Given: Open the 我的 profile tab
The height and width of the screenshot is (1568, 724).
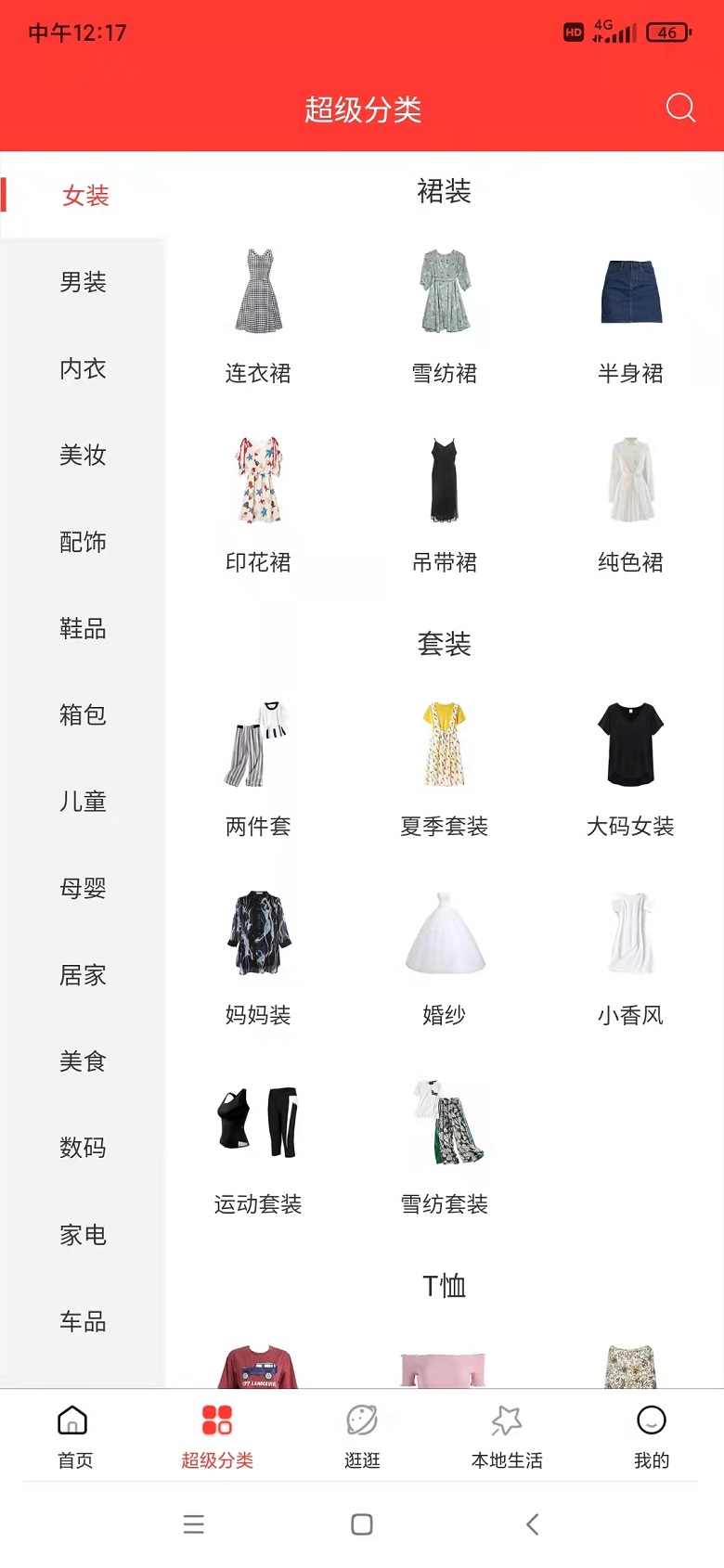Looking at the screenshot, I should click(651, 1434).
